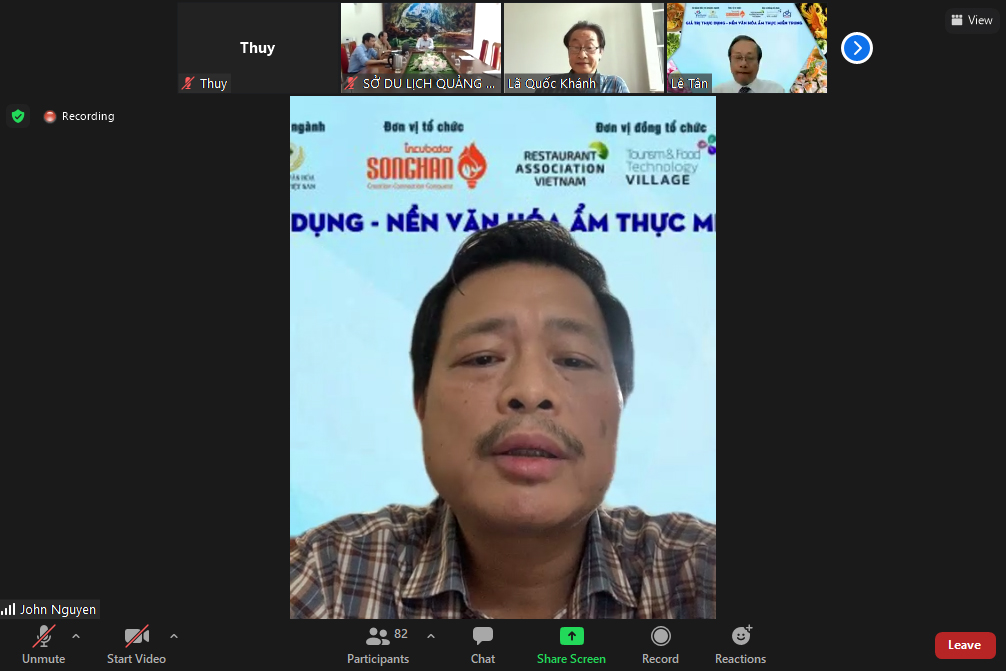
Task: Open the Chat panel
Action: click(483, 644)
